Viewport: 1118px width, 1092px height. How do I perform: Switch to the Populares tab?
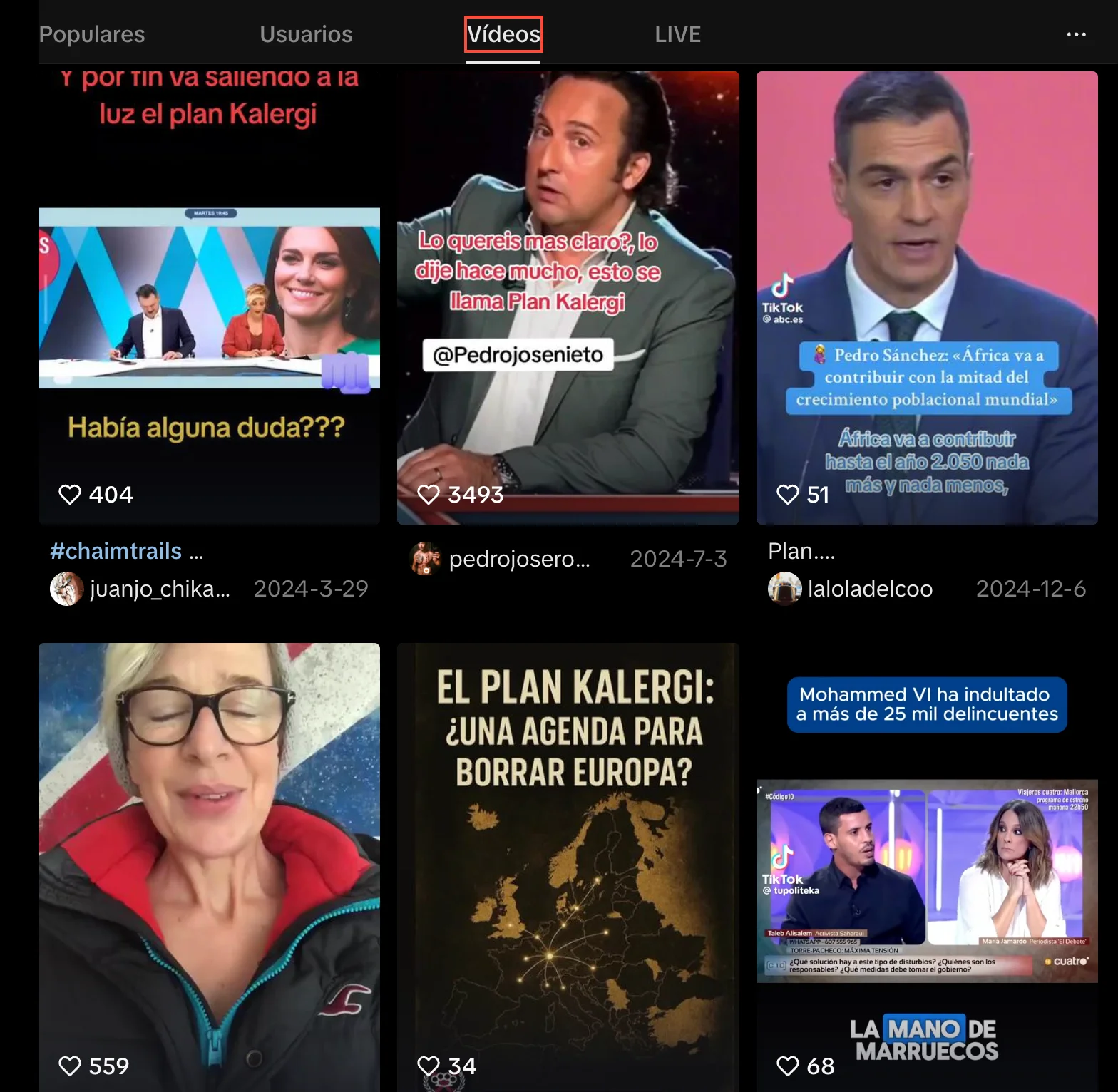click(92, 34)
